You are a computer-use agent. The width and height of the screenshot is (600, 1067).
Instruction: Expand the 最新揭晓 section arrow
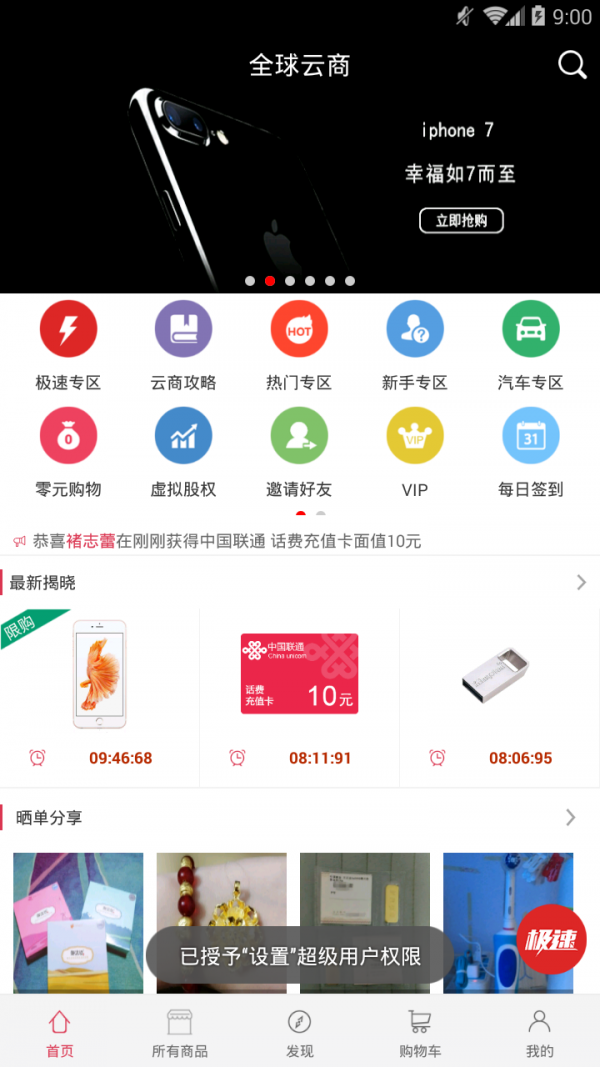click(581, 582)
